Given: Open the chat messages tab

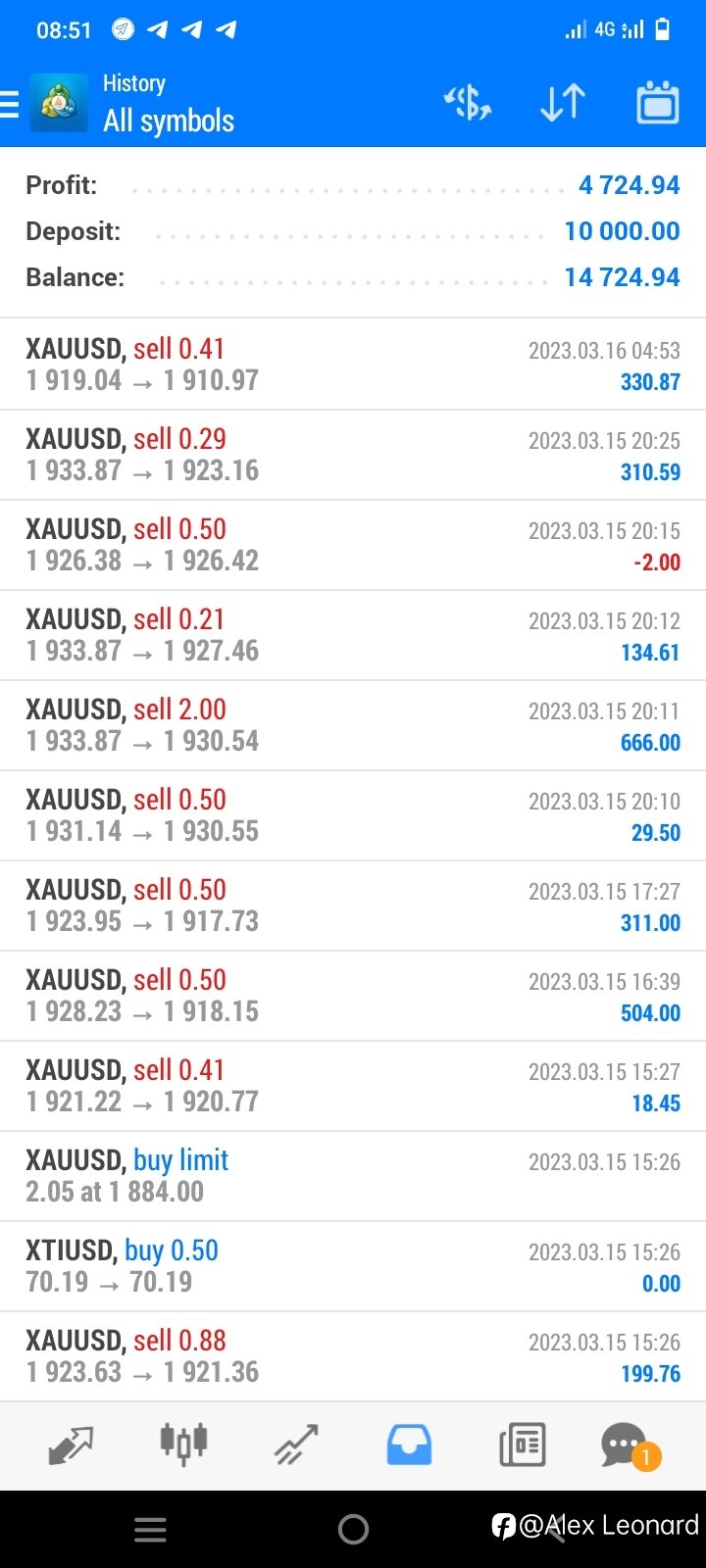Looking at the screenshot, I should (630, 1445).
